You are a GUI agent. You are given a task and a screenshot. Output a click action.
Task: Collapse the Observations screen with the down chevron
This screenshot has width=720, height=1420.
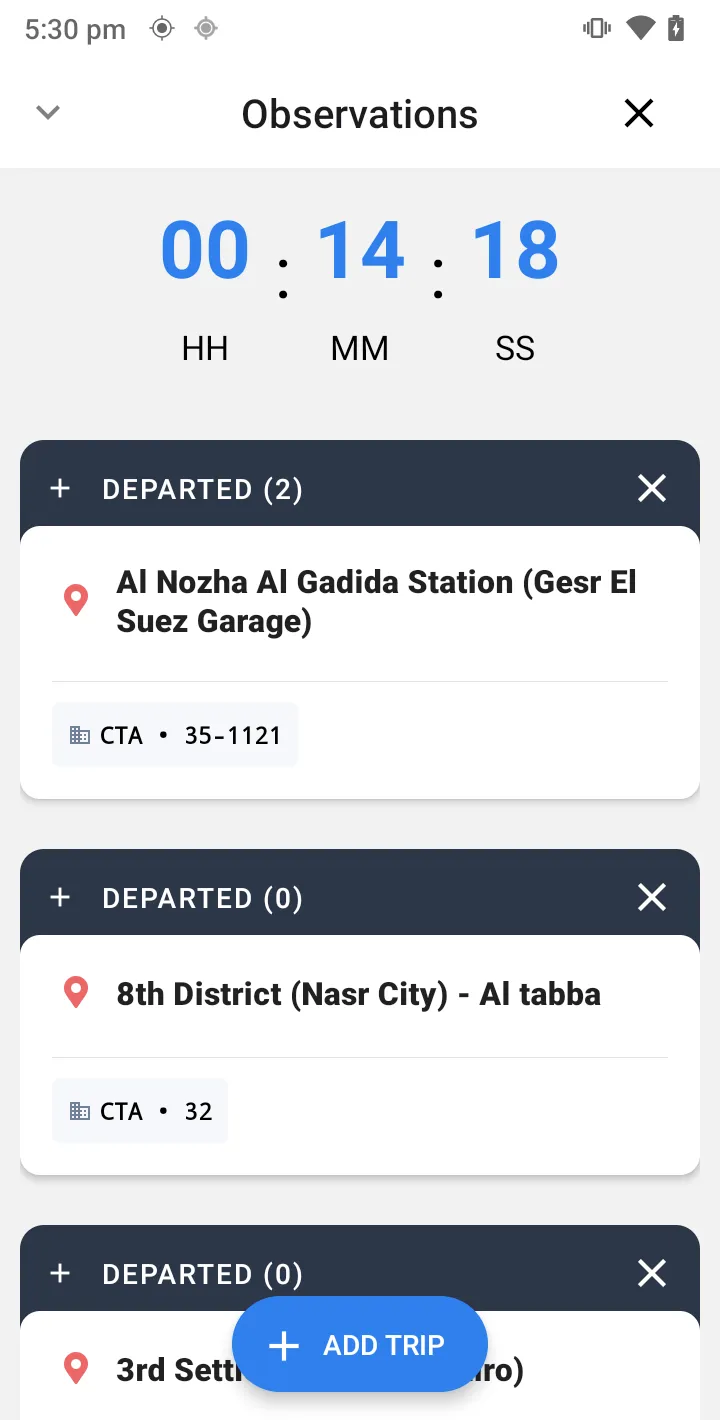47,113
